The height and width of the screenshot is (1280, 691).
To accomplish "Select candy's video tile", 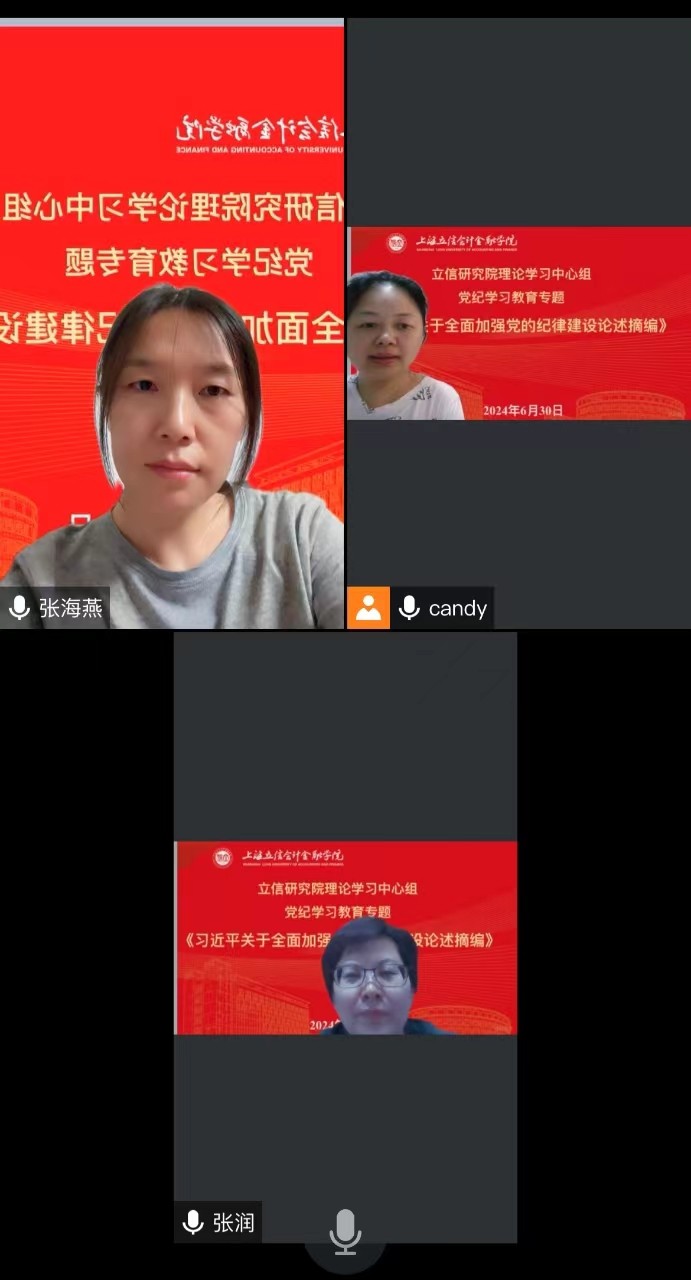I will [518, 325].
